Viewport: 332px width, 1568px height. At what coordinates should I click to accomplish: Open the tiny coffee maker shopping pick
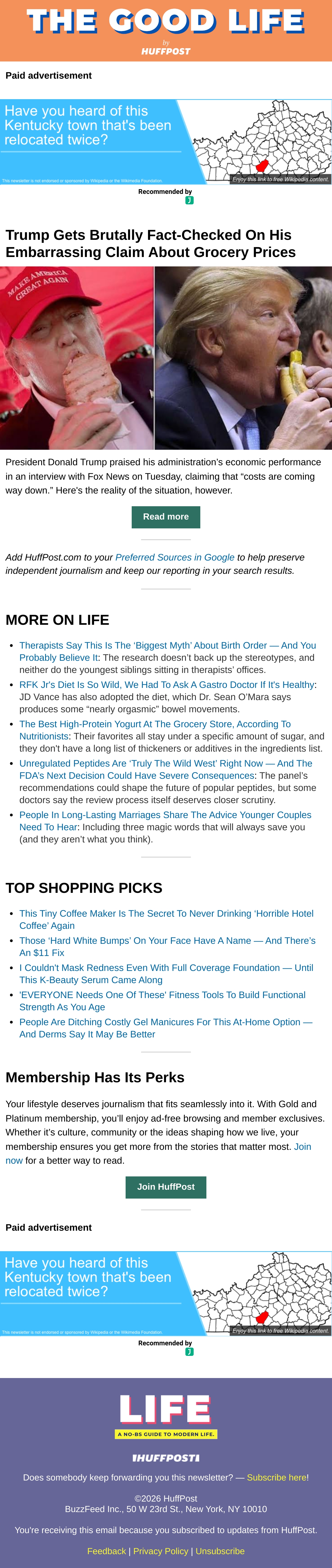tap(166, 919)
